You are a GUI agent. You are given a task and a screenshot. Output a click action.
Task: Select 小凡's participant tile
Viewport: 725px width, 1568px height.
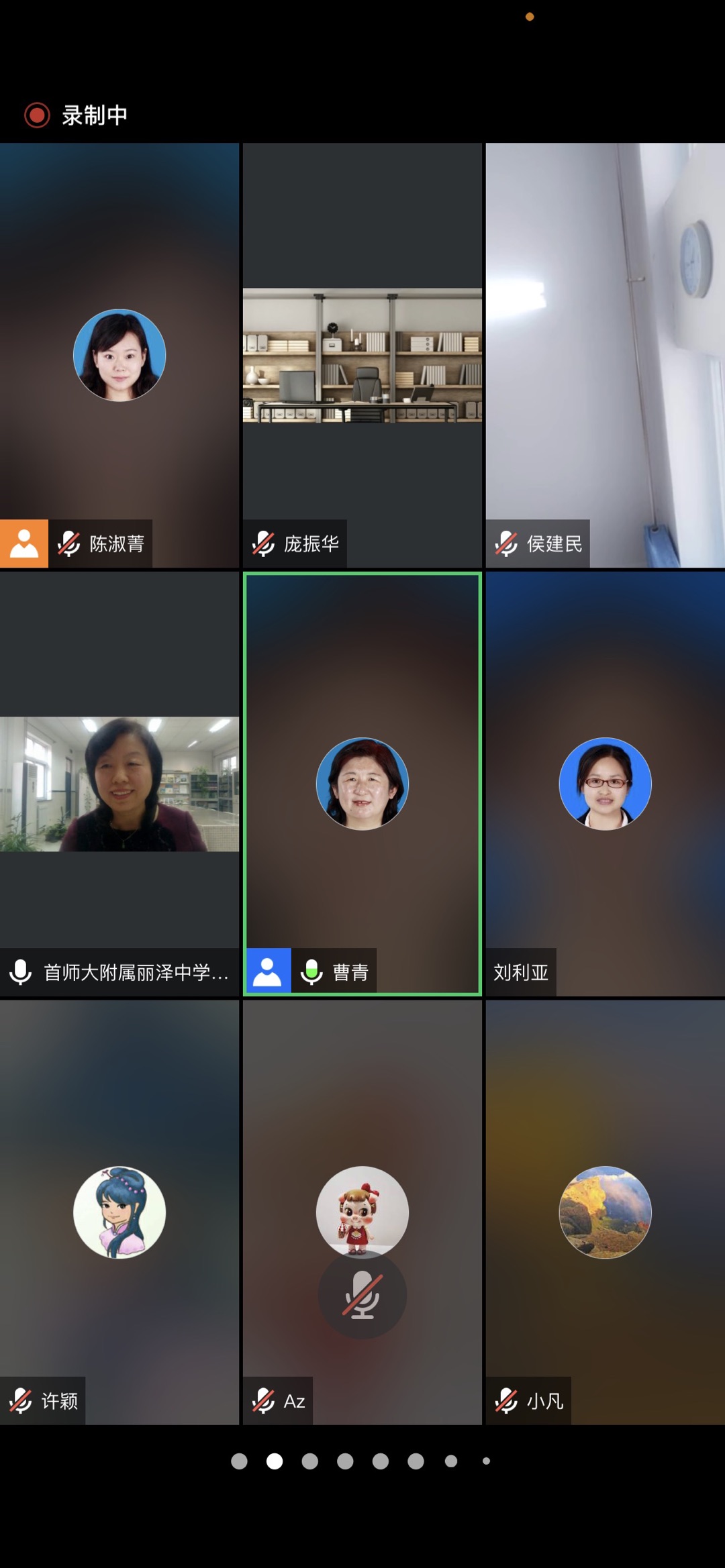pos(605,1212)
